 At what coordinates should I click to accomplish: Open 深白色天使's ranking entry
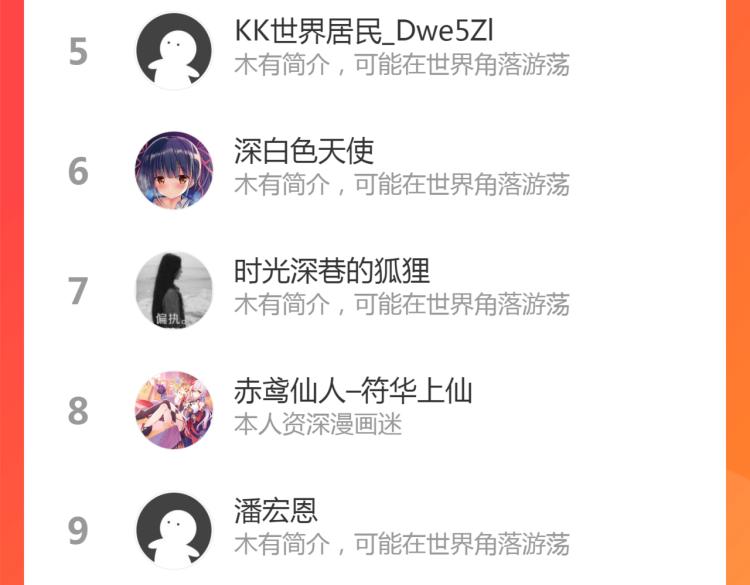pyautogui.click(x=375, y=170)
